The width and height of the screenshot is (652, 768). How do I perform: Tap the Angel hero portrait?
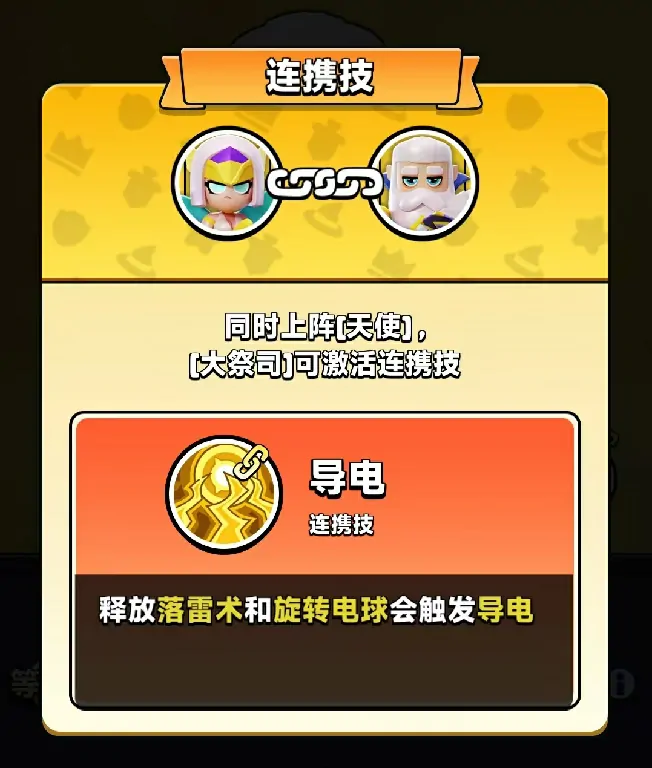click(x=226, y=182)
